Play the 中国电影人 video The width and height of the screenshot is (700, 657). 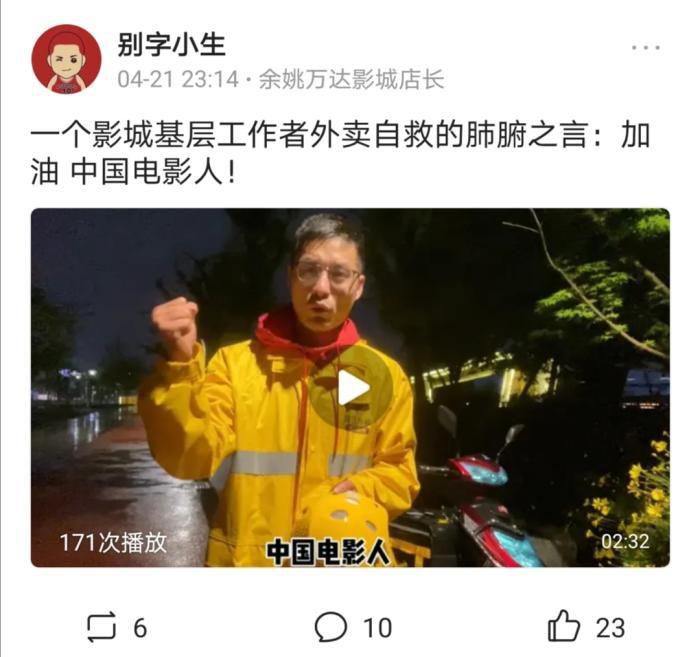pyautogui.click(x=350, y=388)
